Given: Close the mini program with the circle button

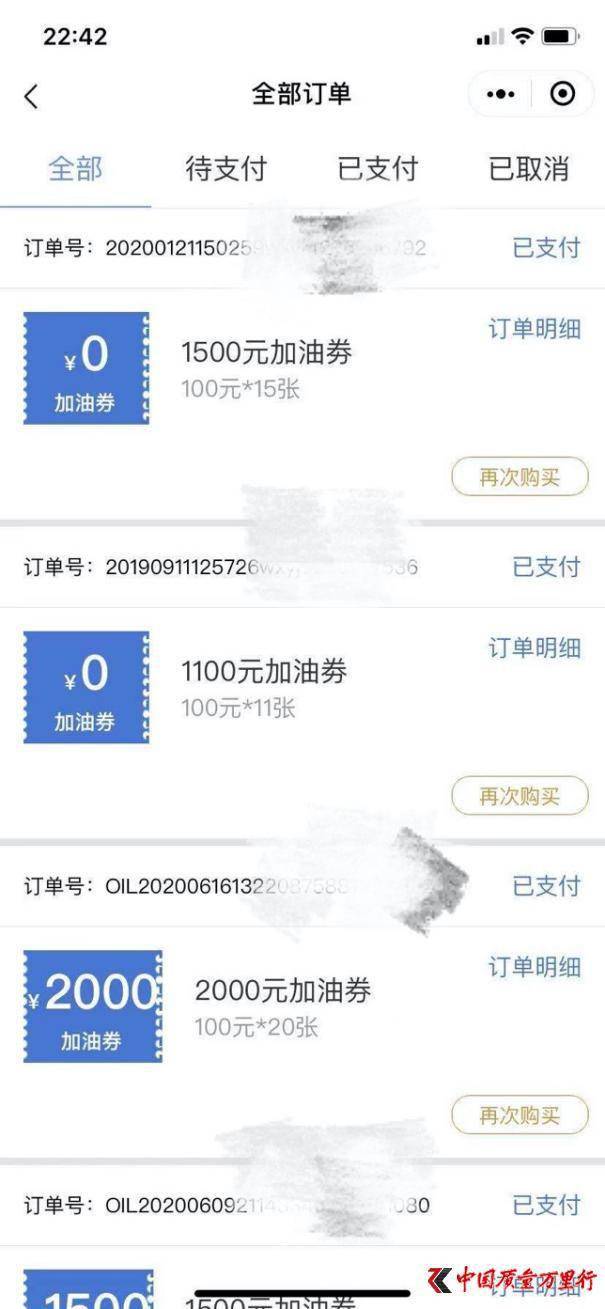Looking at the screenshot, I should (x=563, y=94).
